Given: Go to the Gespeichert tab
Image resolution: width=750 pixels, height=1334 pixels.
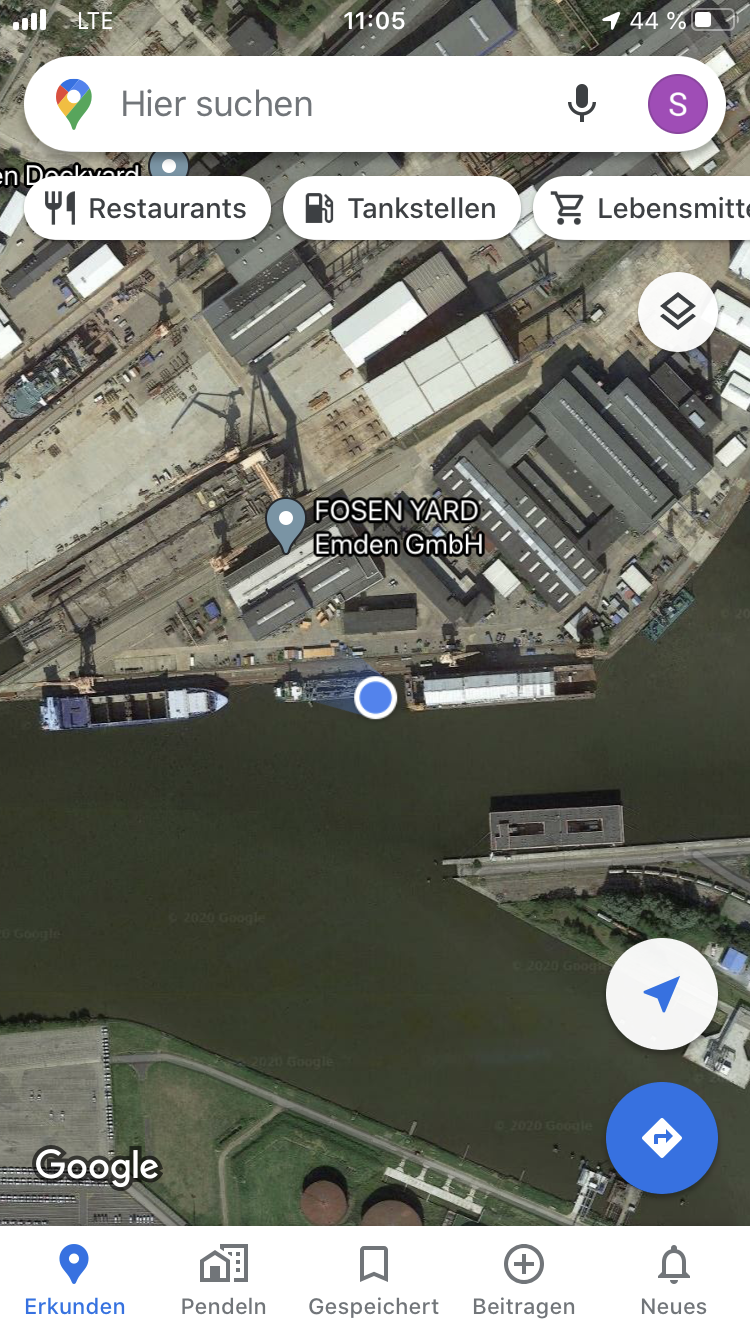Looking at the screenshot, I should tap(374, 1281).
